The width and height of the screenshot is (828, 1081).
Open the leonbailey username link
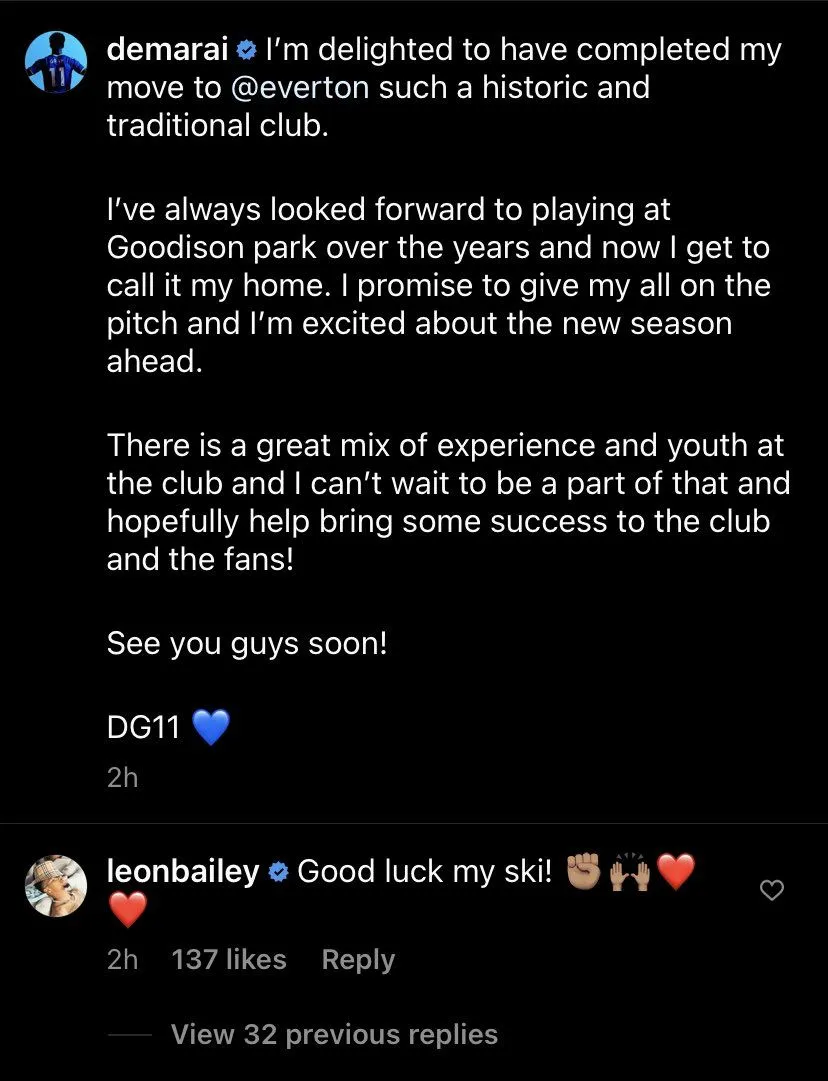[x=183, y=871]
